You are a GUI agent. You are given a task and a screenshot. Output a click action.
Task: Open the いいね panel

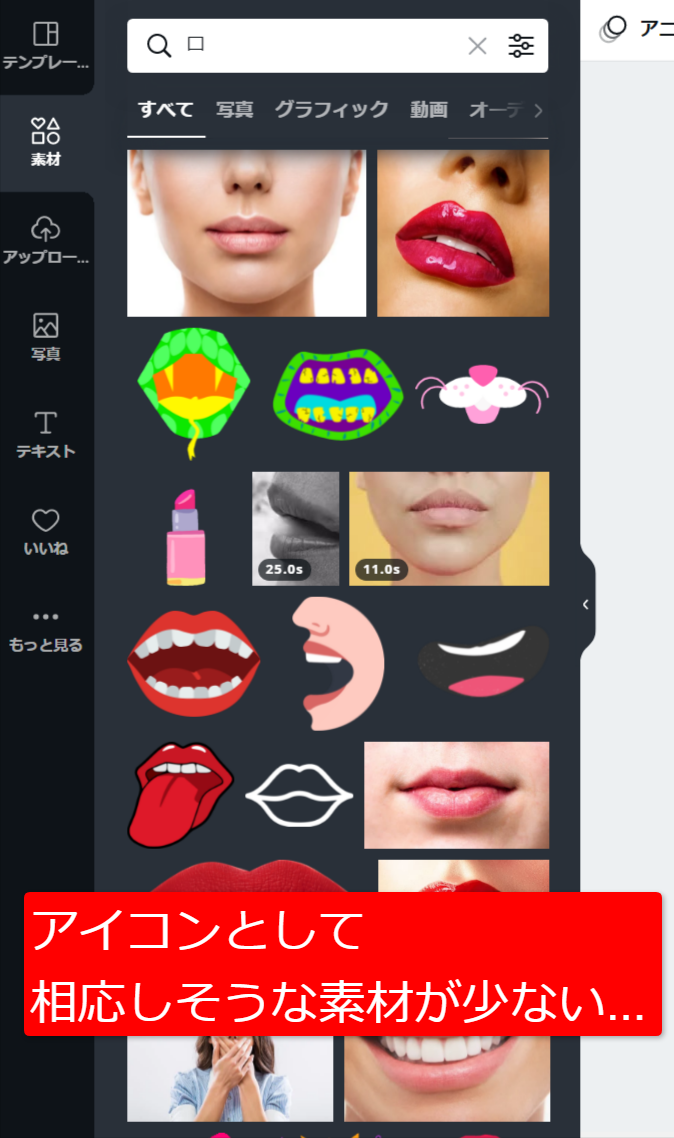[x=46, y=532]
